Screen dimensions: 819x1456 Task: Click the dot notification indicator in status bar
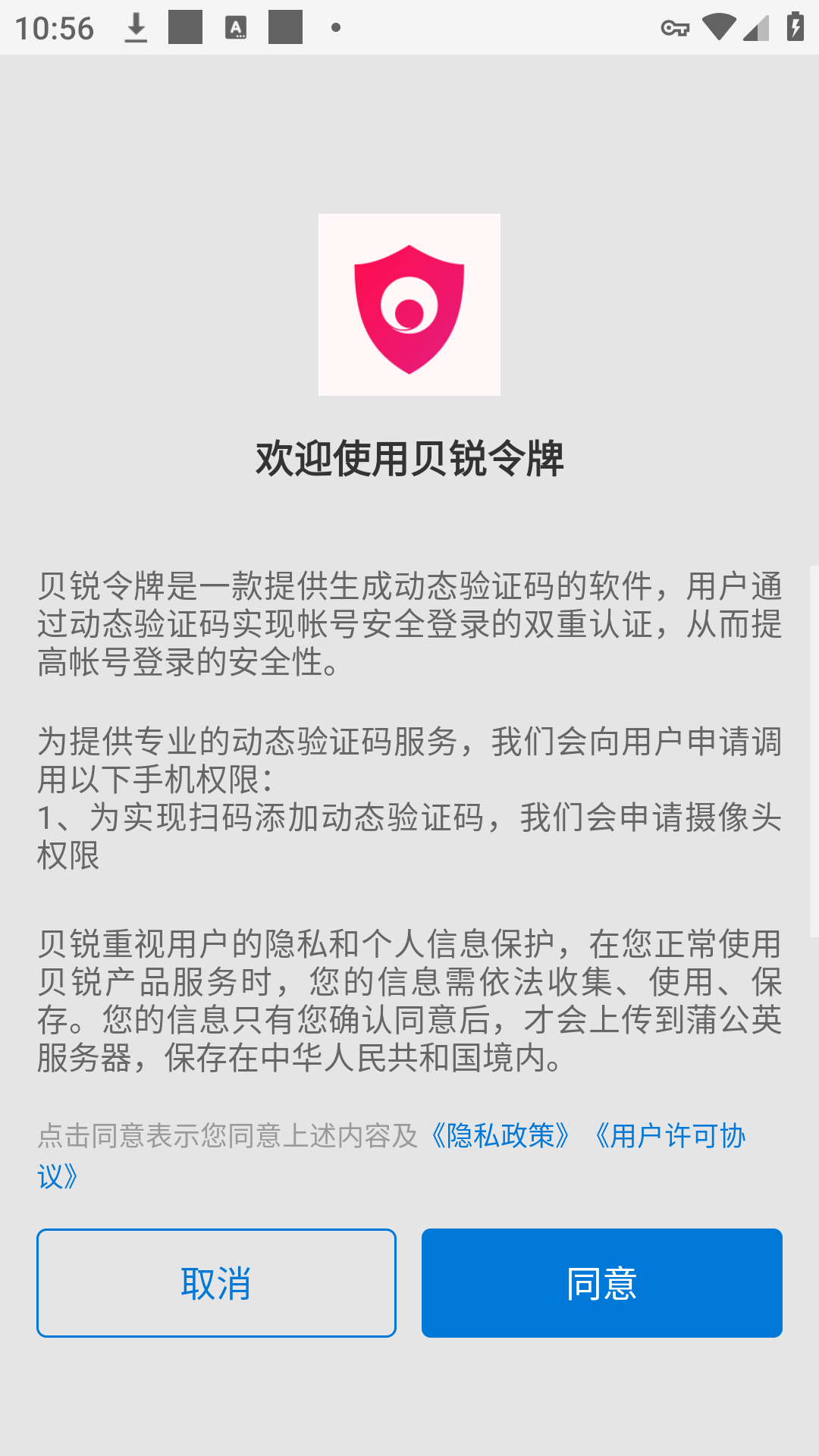pyautogui.click(x=334, y=27)
